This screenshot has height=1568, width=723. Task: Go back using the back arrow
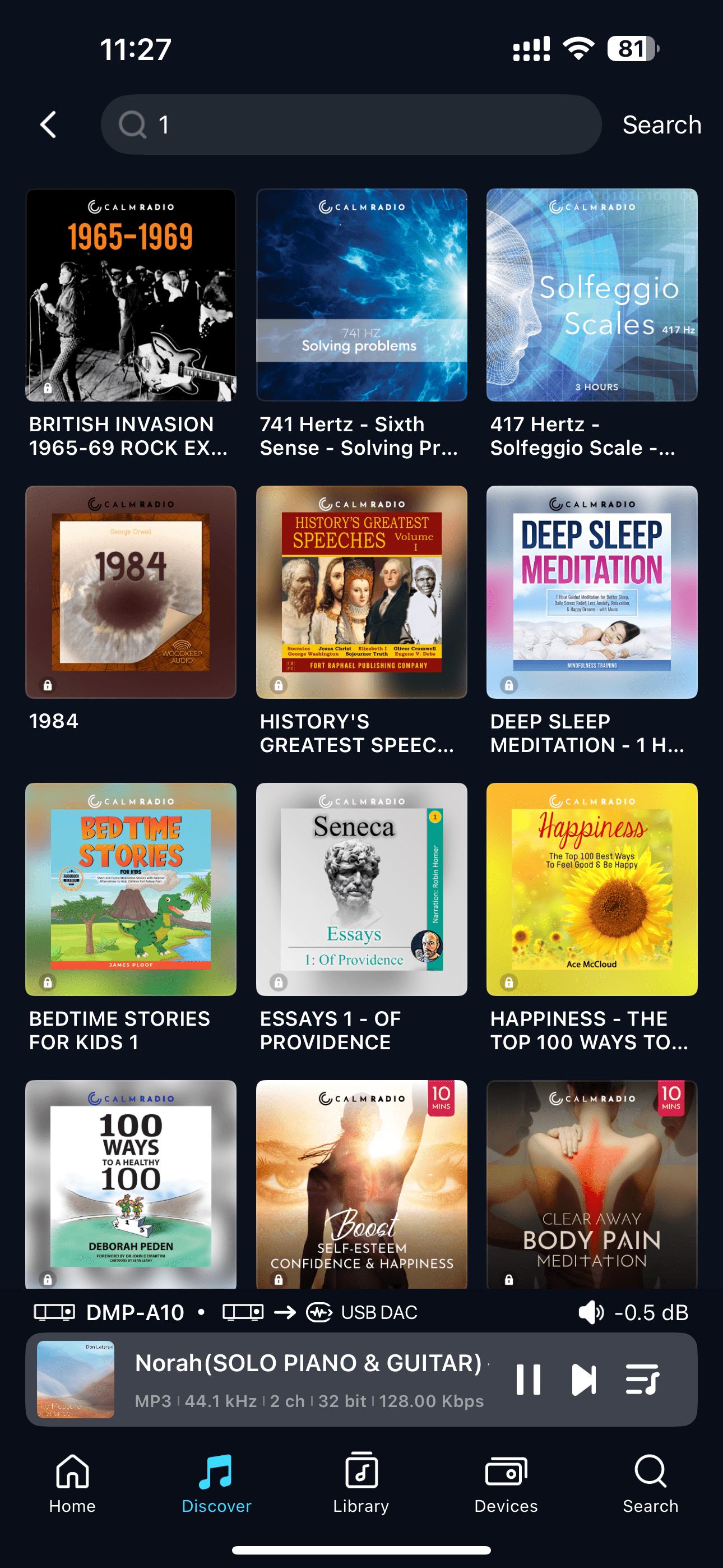[49, 125]
